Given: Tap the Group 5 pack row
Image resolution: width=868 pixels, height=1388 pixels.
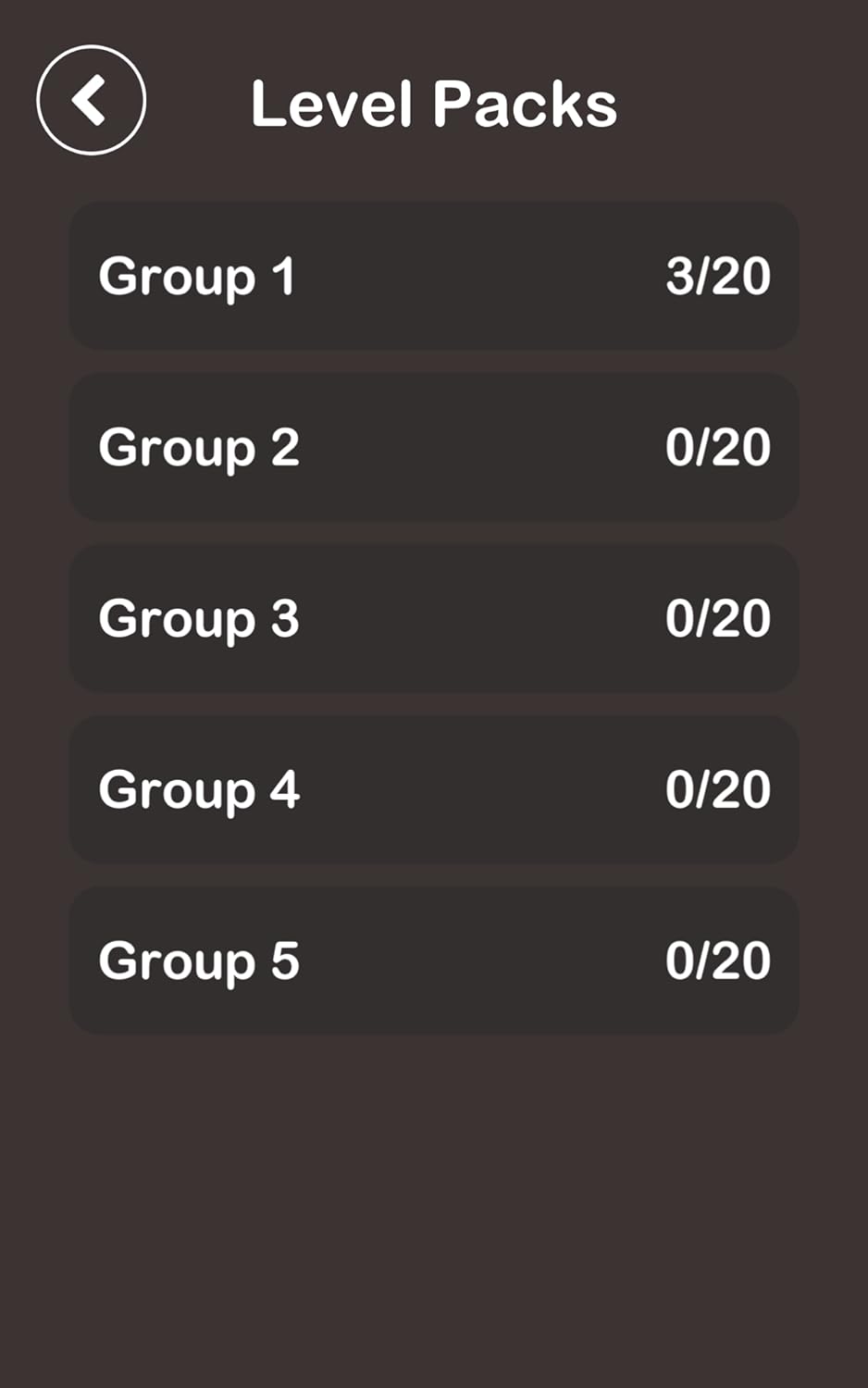Looking at the screenshot, I should [x=433, y=960].
